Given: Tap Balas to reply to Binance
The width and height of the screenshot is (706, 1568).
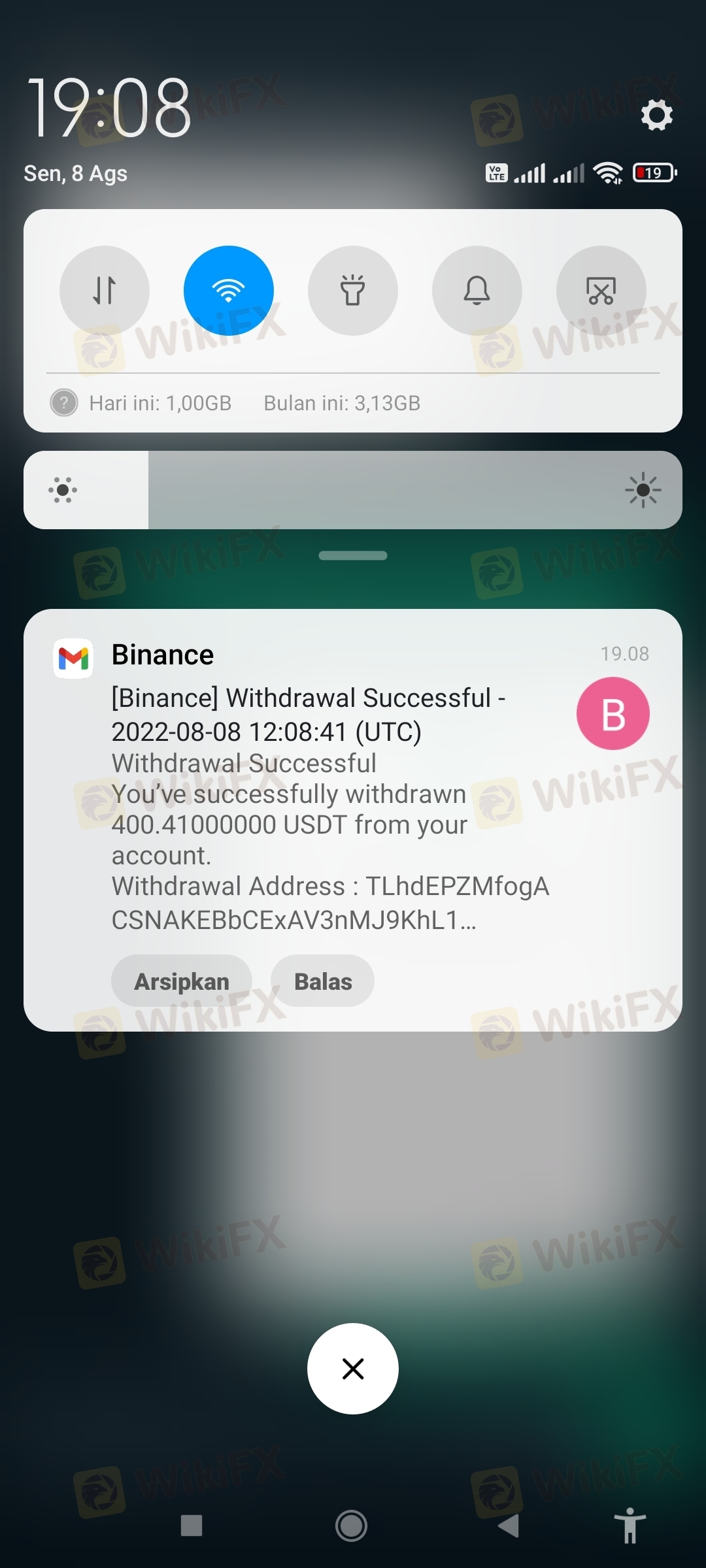Looking at the screenshot, I should pyautogui.click(x=323, y=981).
